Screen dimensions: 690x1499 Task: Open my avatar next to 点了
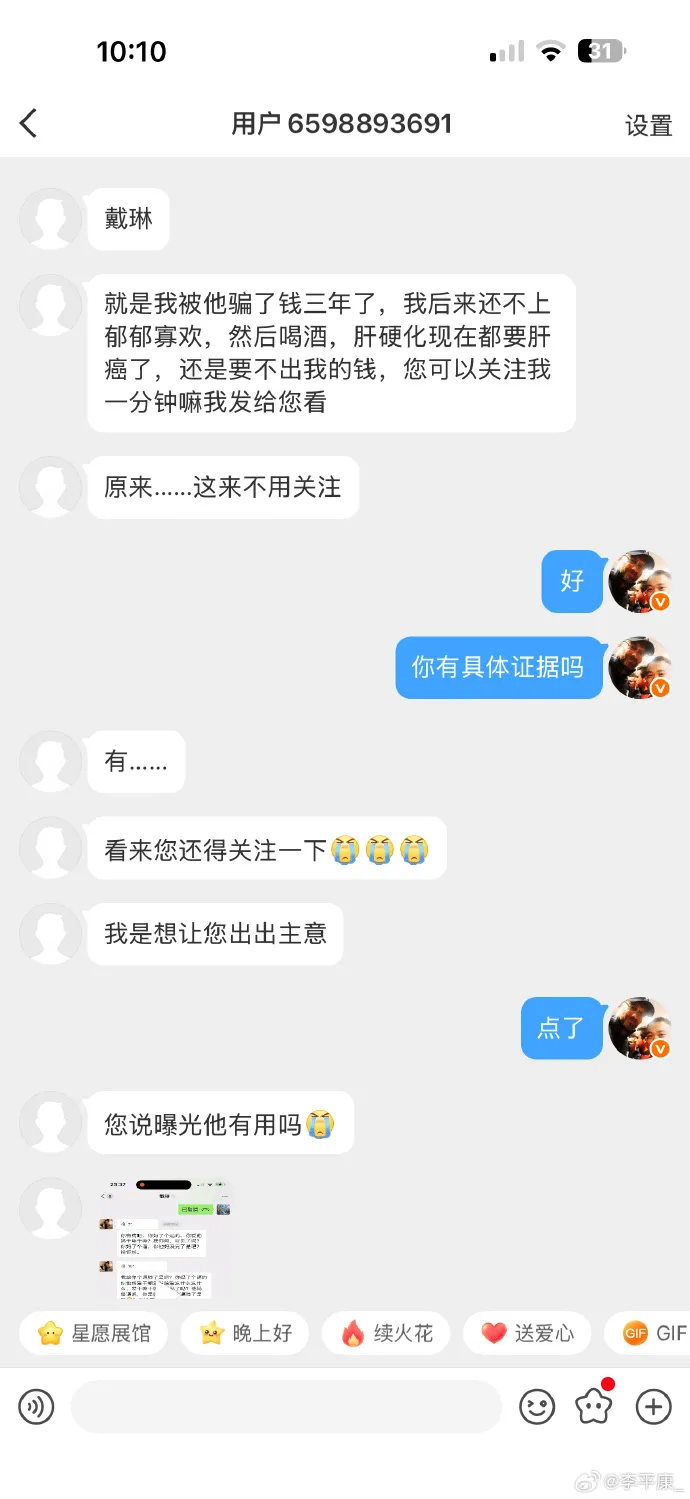(640, 1028)
